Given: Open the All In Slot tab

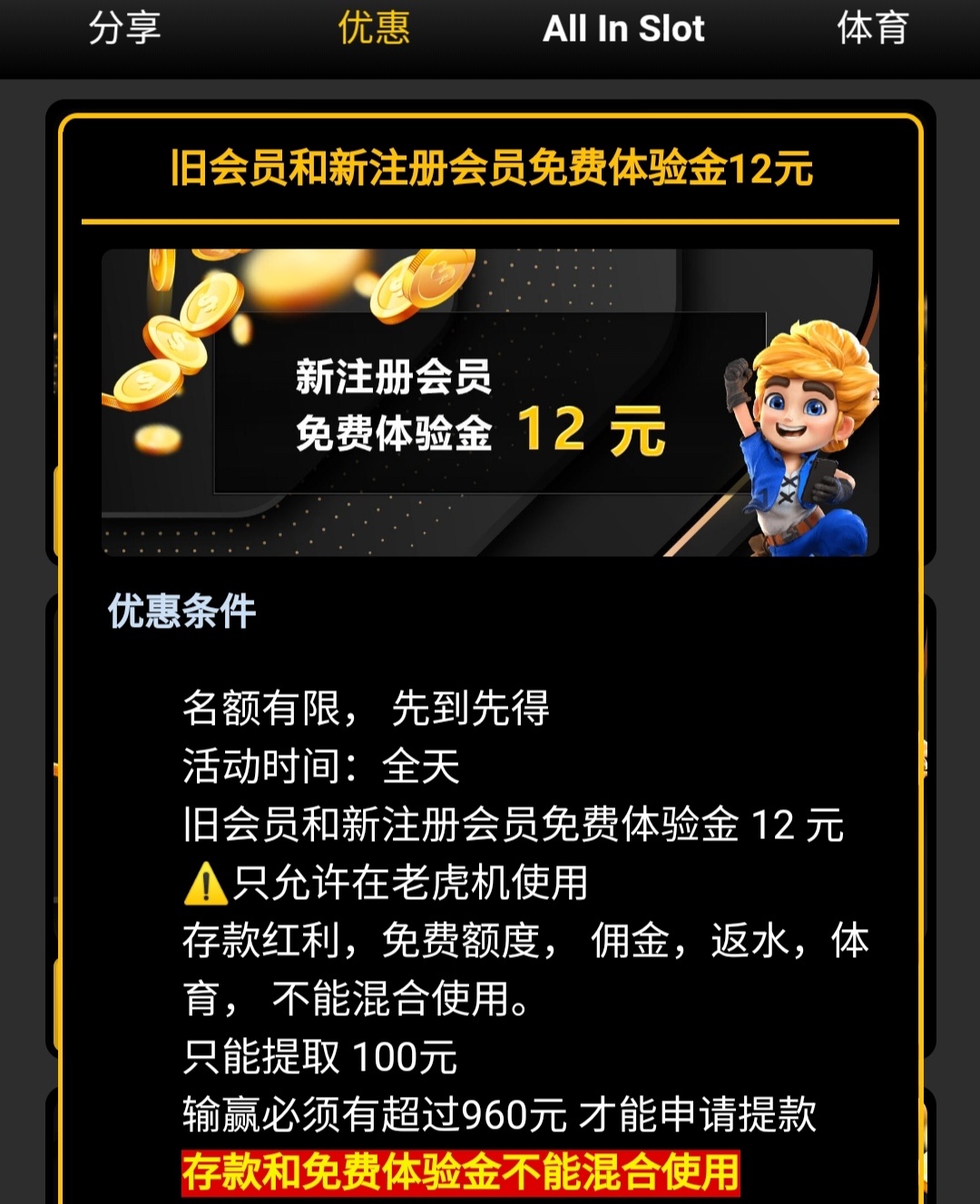Looking at the screenshot, I should tap(623, 29).
